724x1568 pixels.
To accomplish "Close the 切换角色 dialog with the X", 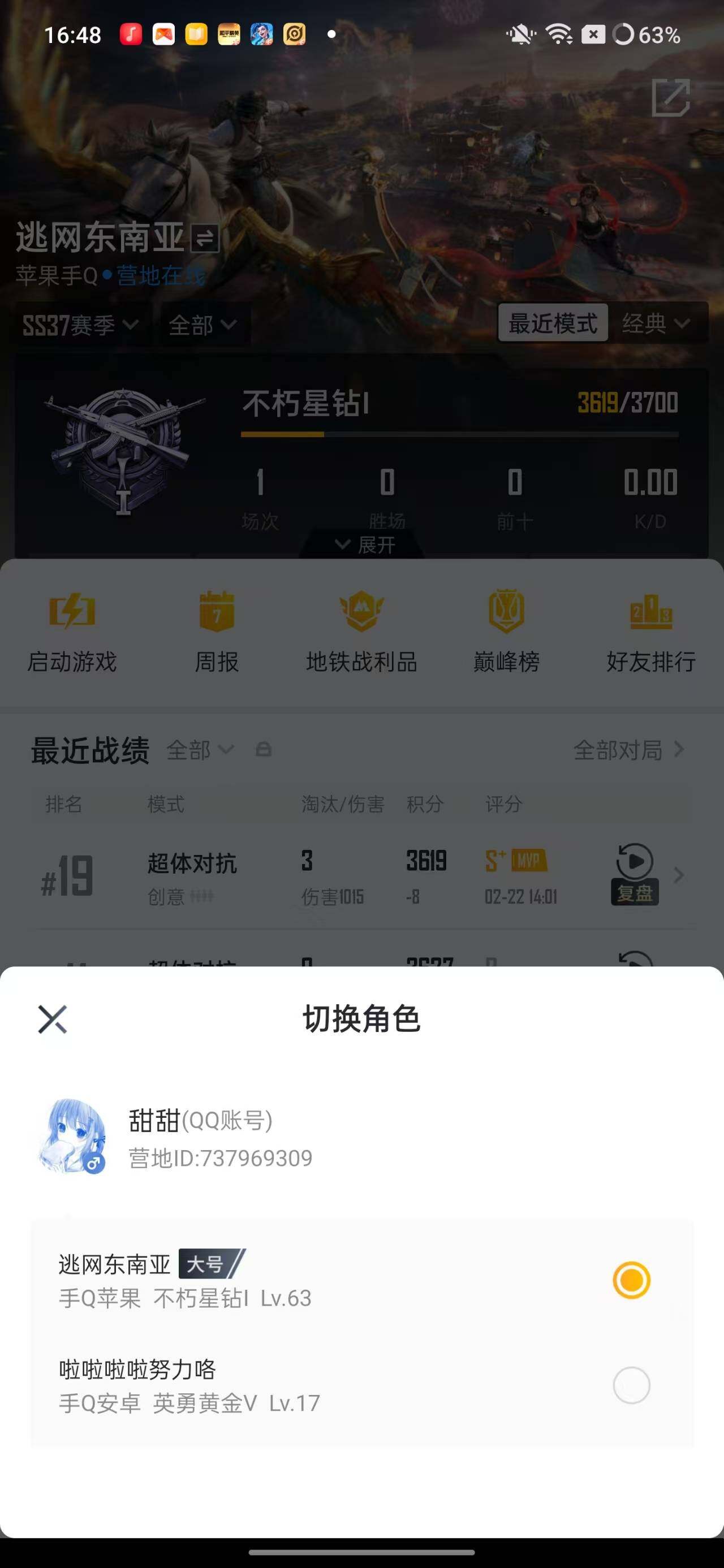I will (53, 1018).
